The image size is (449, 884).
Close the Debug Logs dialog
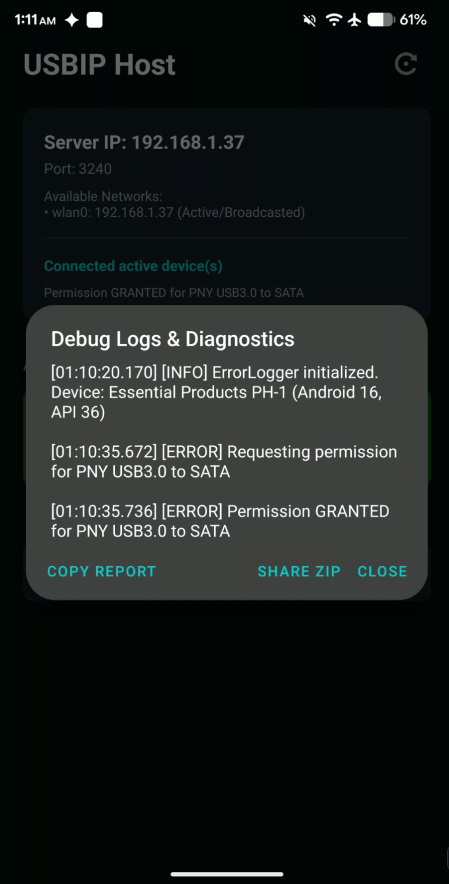[x=382, y=571]
